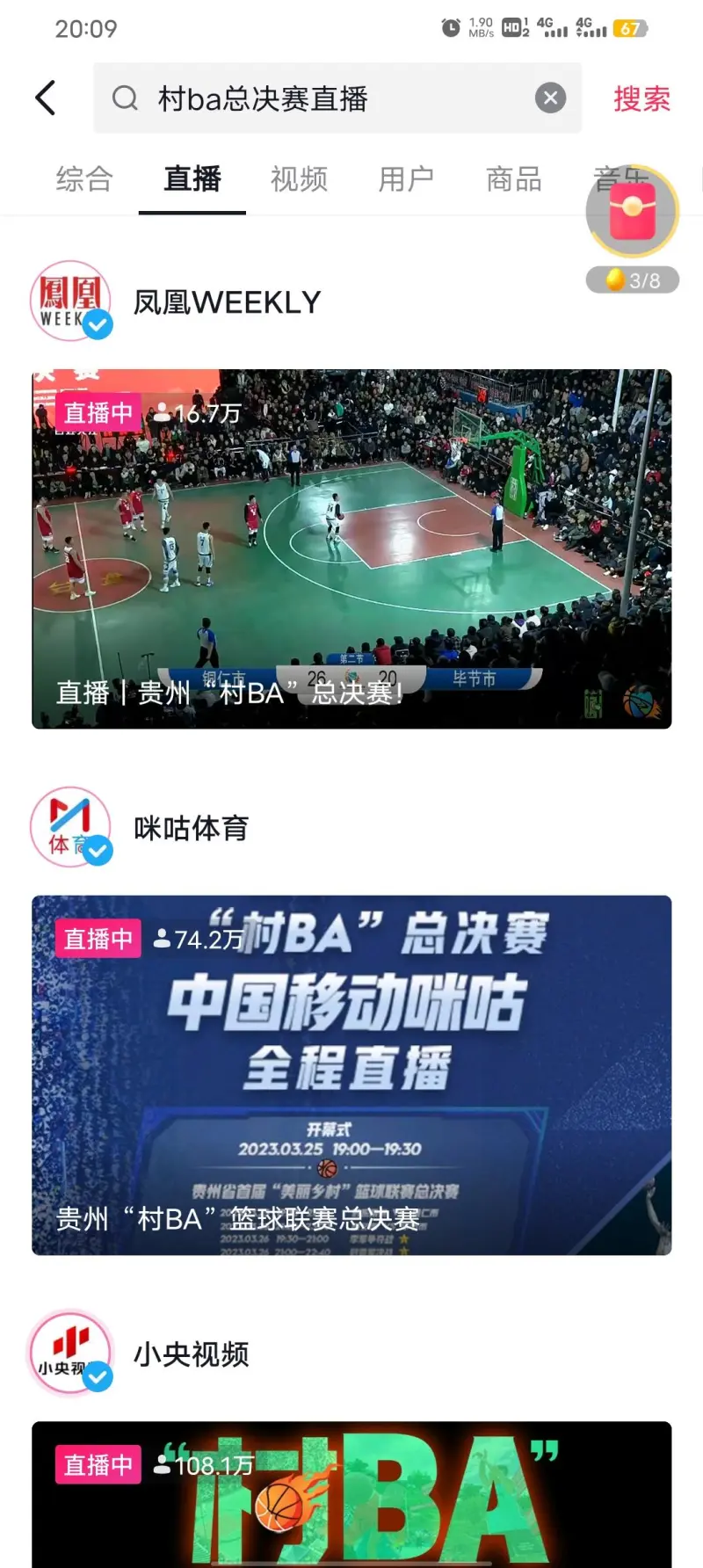Tap the red 搜索 button

point(641,98)
